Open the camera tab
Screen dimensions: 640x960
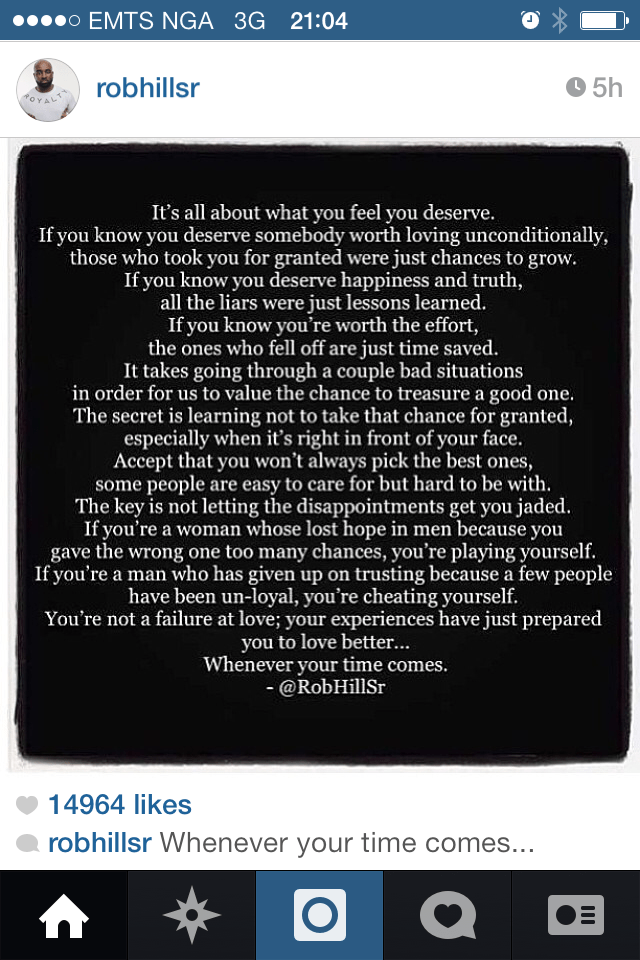[320, 915]
